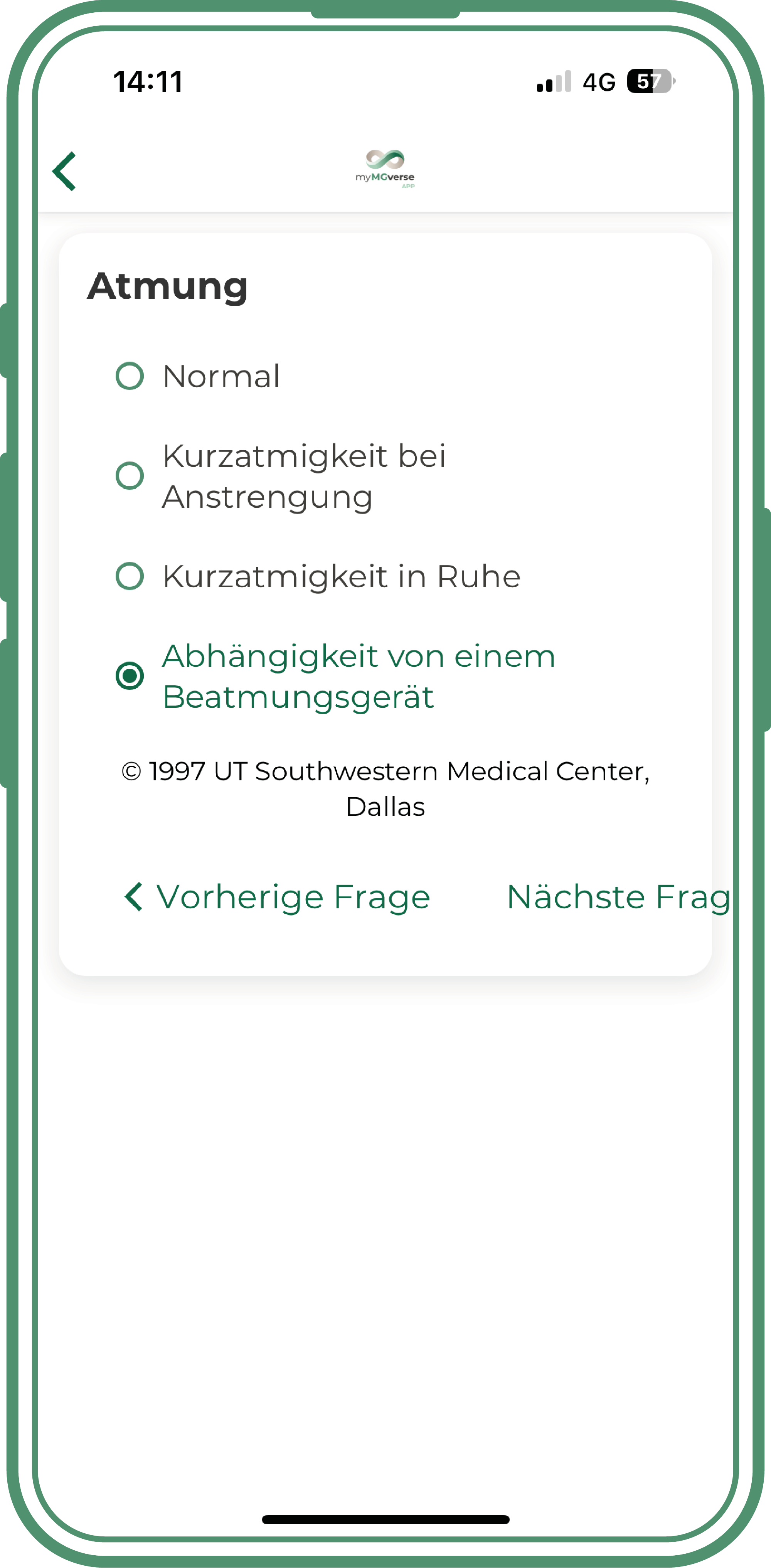
Task: Continue to Nächste Frage
Action: pyautogui.click(x=618, y=897)
